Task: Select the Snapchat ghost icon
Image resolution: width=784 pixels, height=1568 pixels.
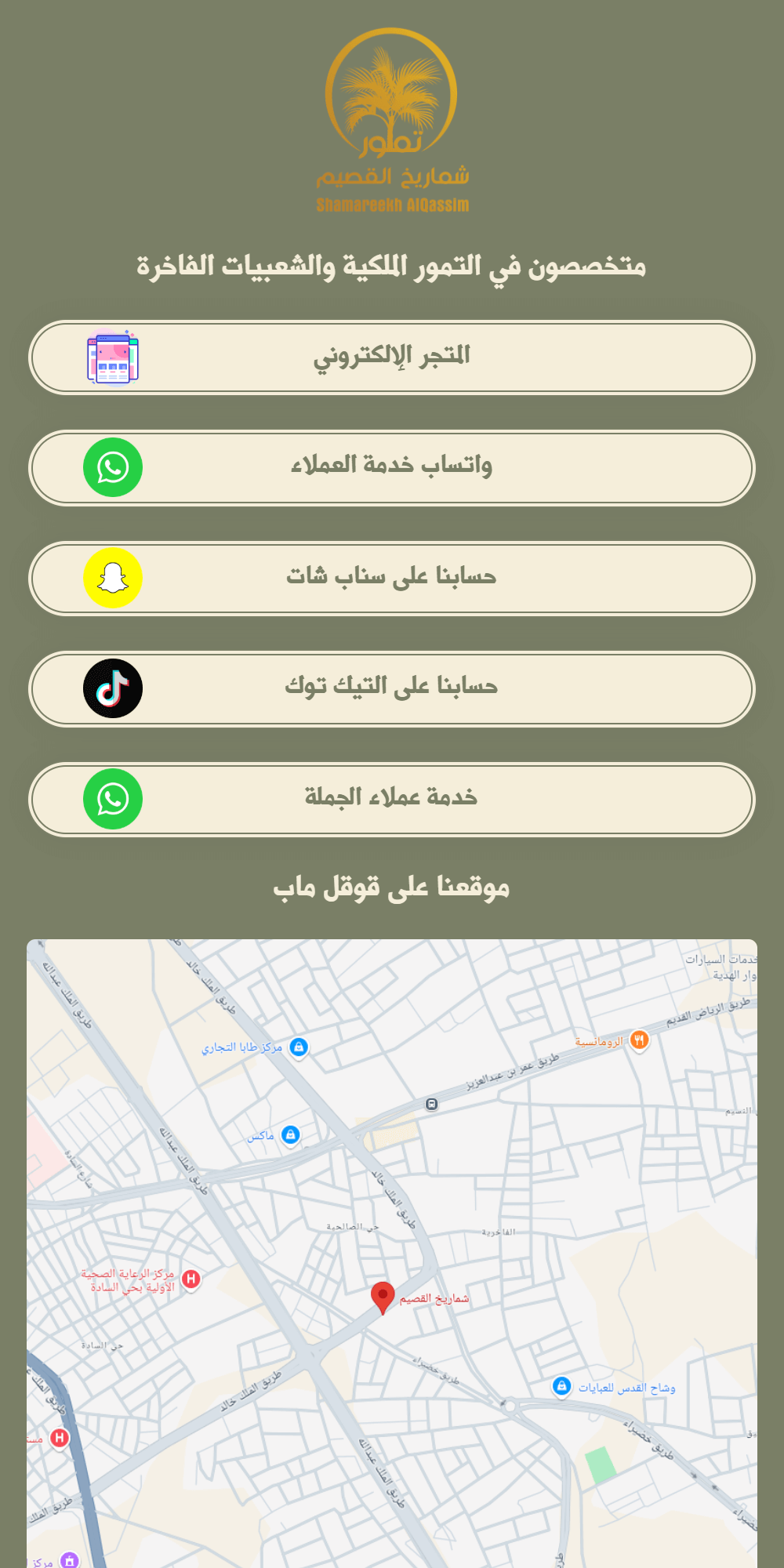Action: tap(112, 579)
